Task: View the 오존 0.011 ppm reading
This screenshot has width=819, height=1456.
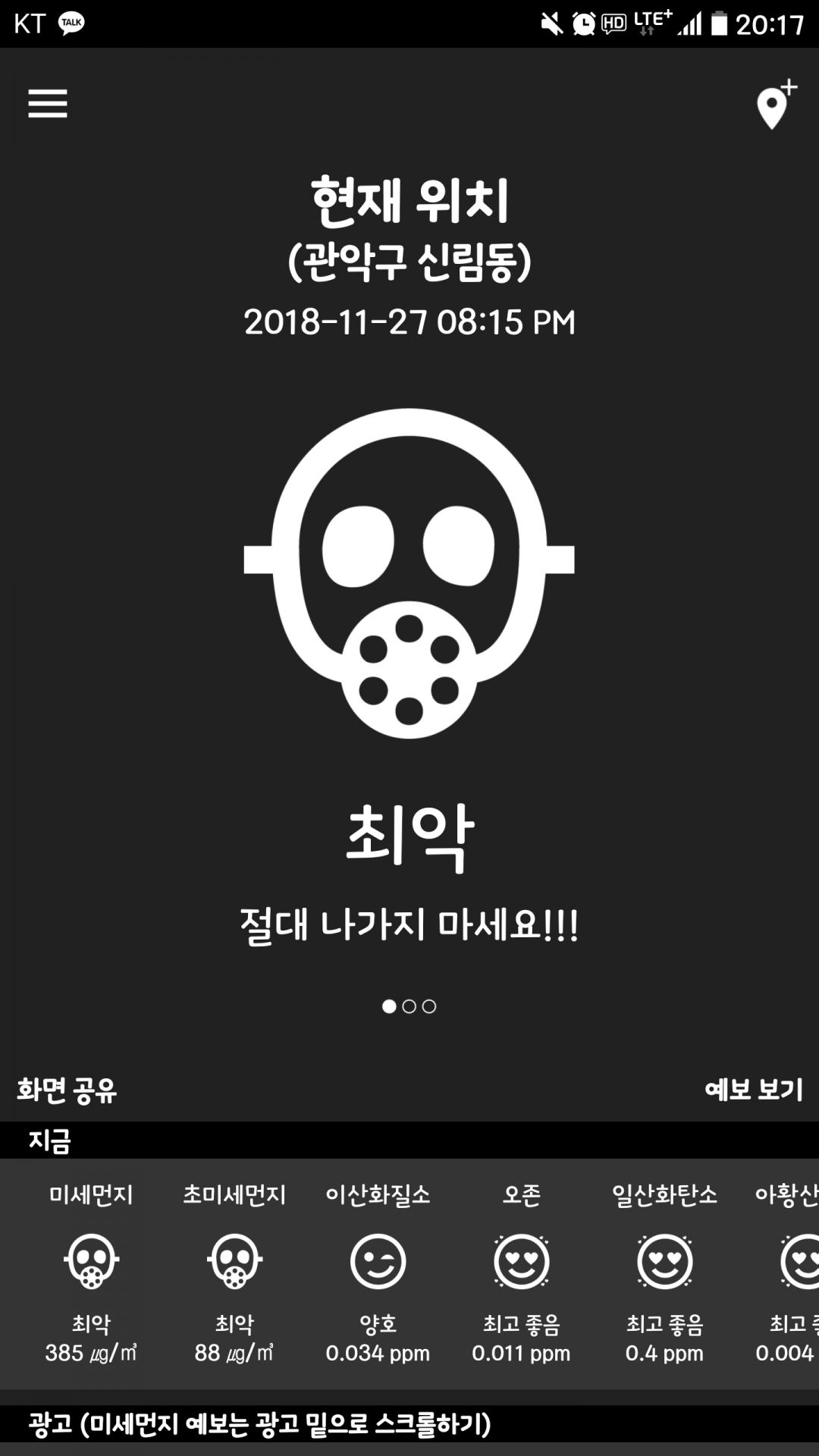Action: 521,1274
